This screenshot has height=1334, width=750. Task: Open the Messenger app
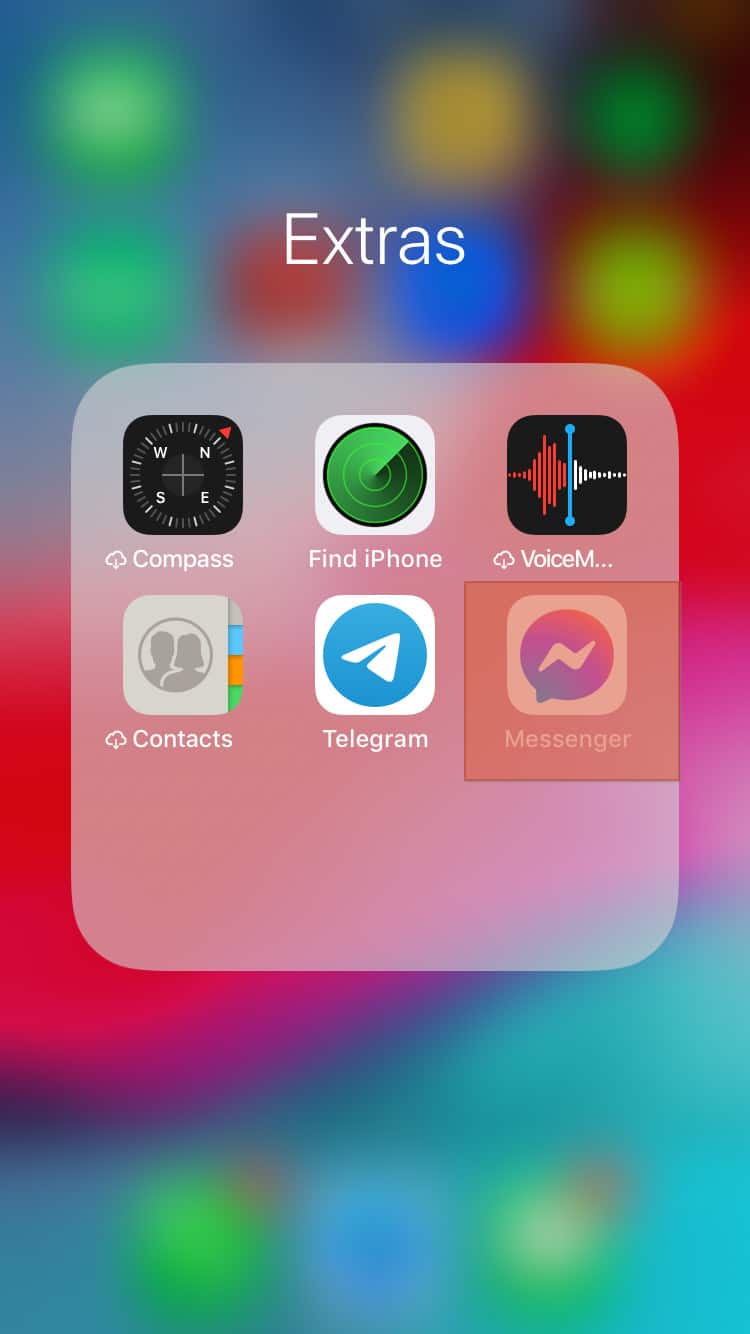[567, 655]
